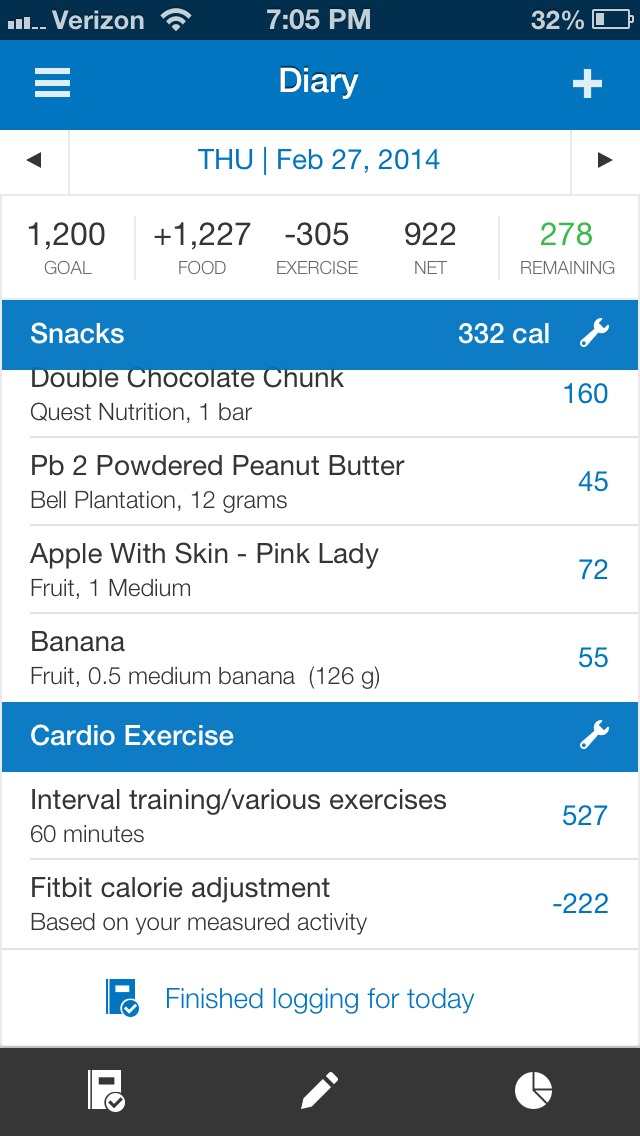Open the Snacks wrench options

[594, 334]
